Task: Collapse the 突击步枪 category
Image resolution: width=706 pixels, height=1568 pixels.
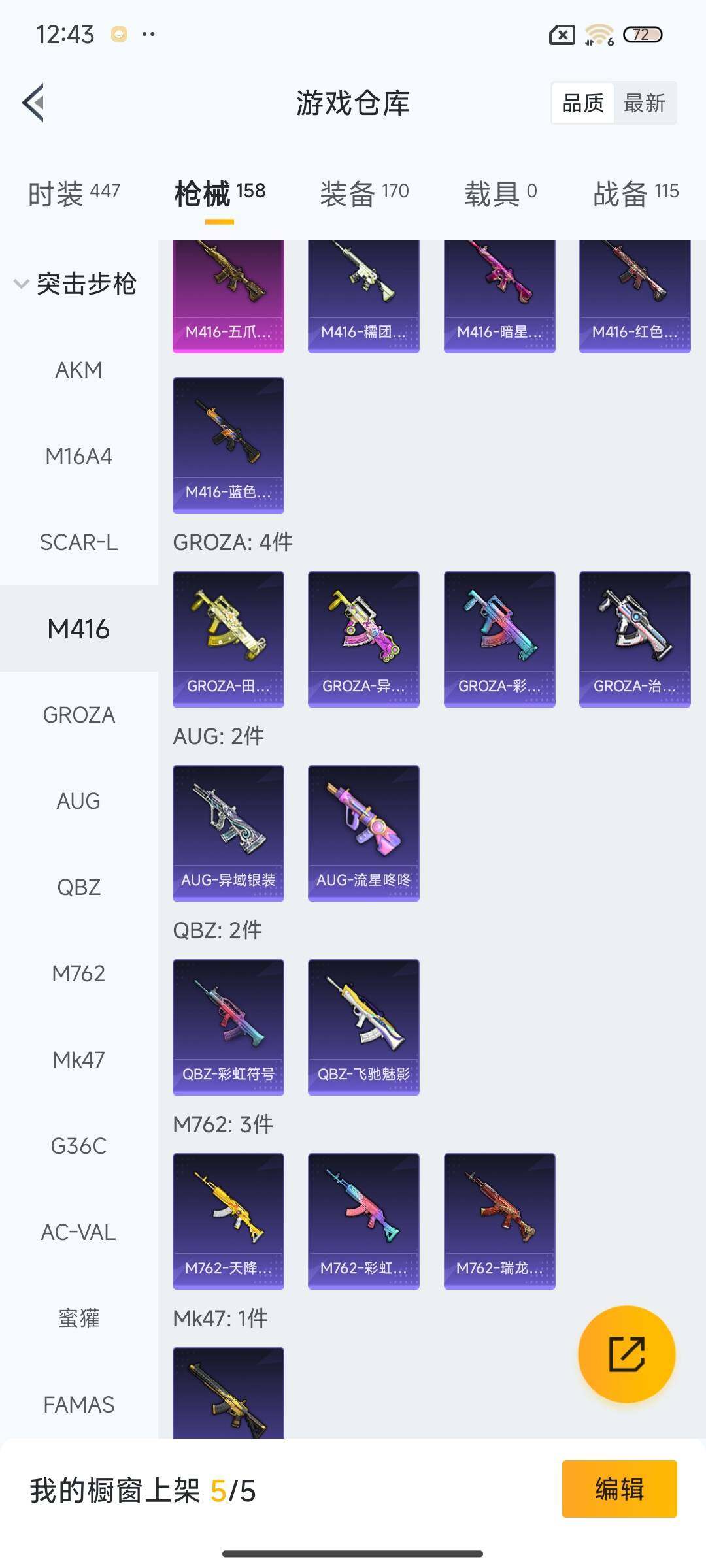Action: click(x=76, y=284)
